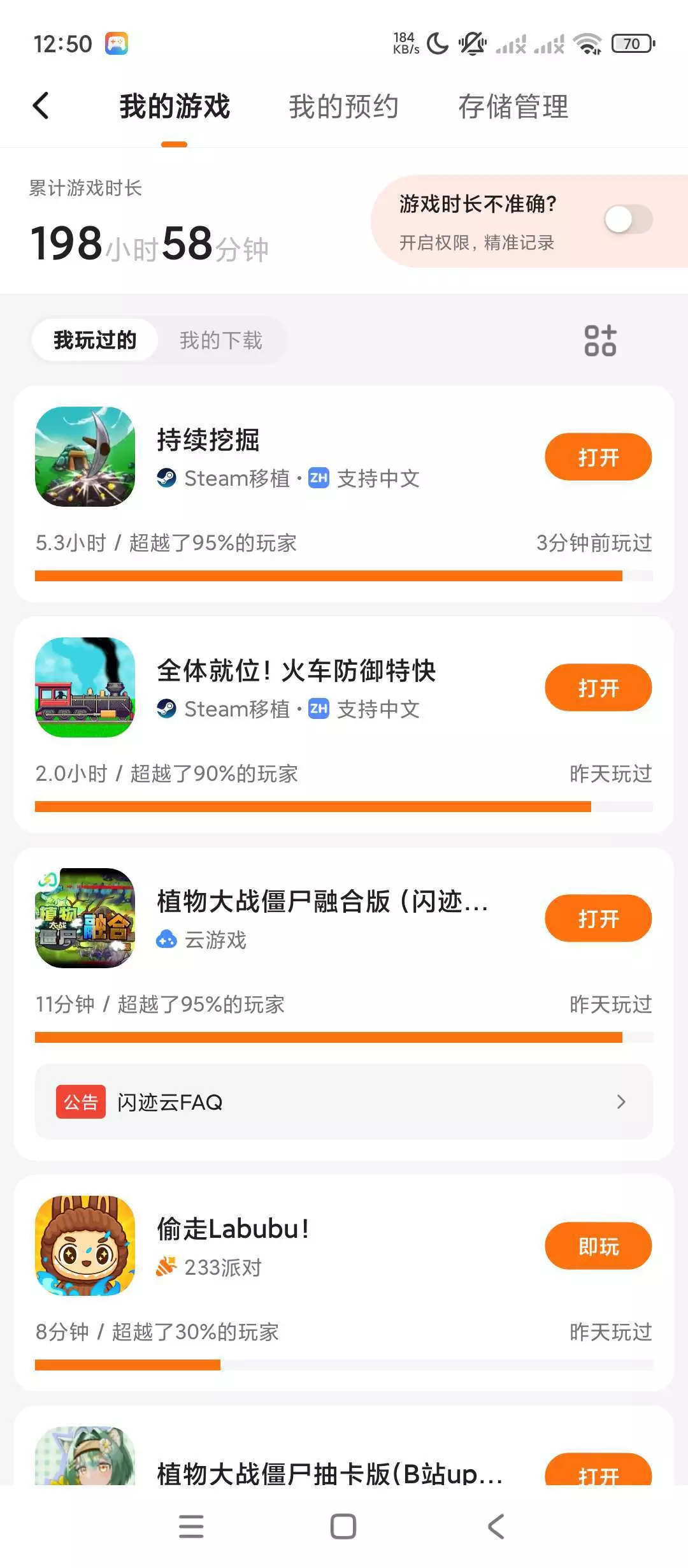The image size is (688, 1568).
Task: Open the 闪迹云FAQ announcement
Action: tap(343, 1102)
